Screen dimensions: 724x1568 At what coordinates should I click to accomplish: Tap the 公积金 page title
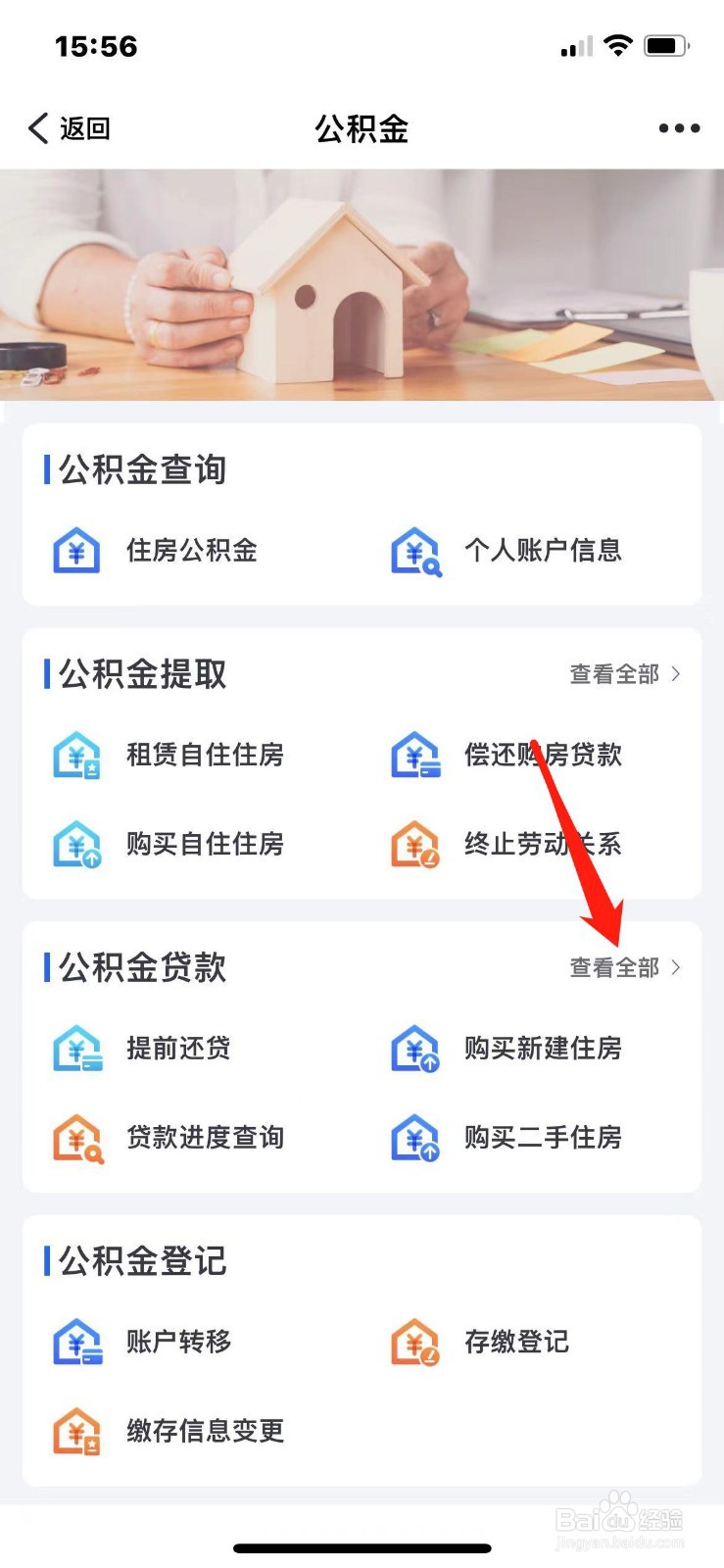(362, 127)
